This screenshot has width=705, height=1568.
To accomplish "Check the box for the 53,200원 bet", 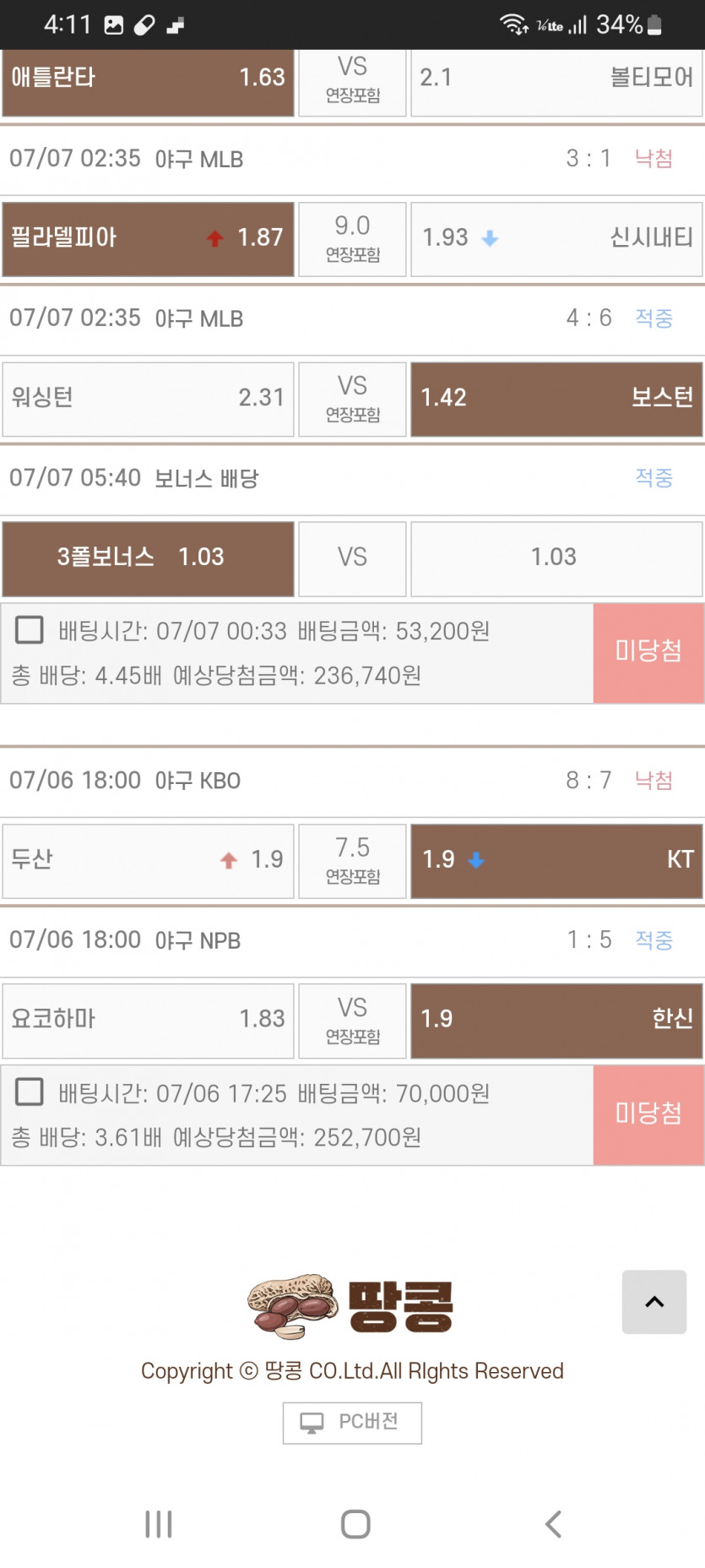I will tap(30, 629).
